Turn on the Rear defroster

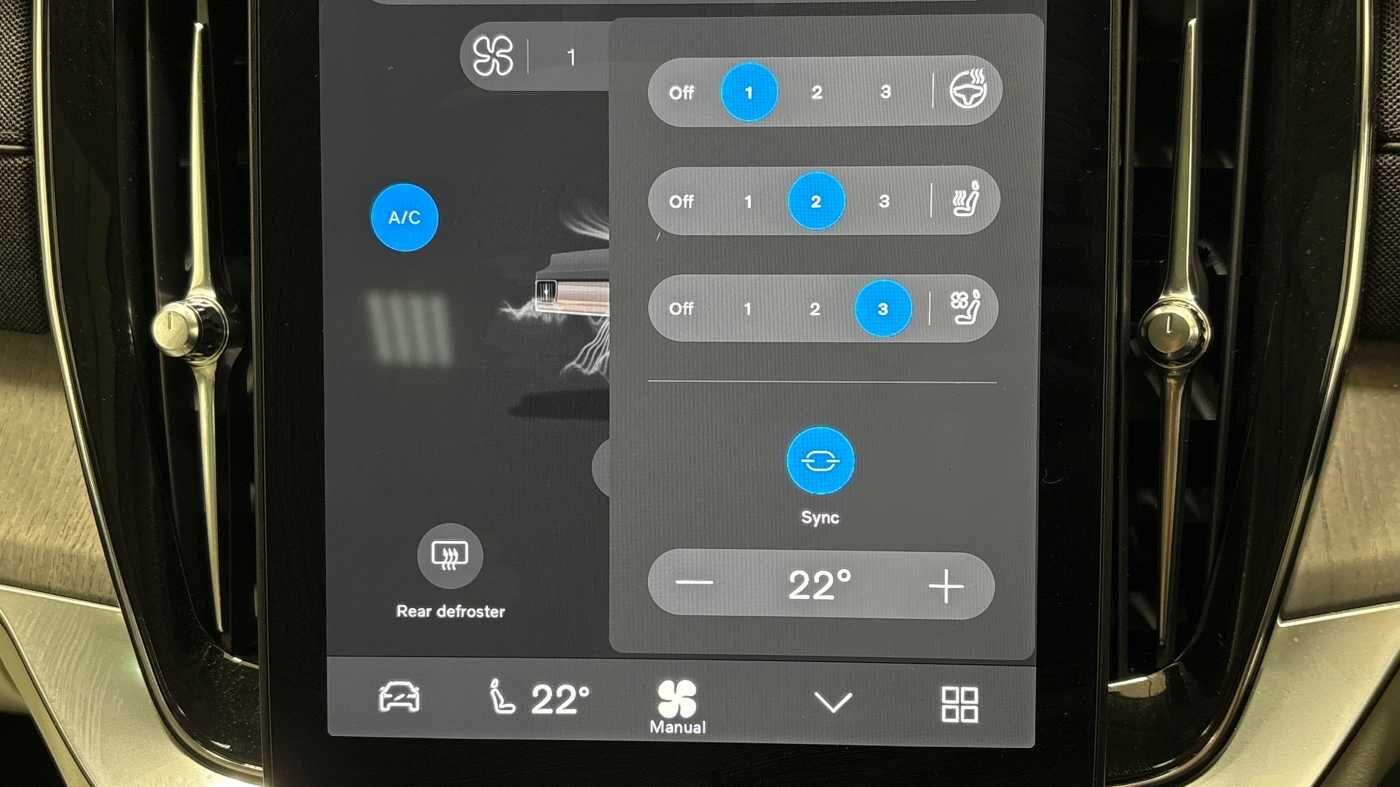(x=449, y=557)
